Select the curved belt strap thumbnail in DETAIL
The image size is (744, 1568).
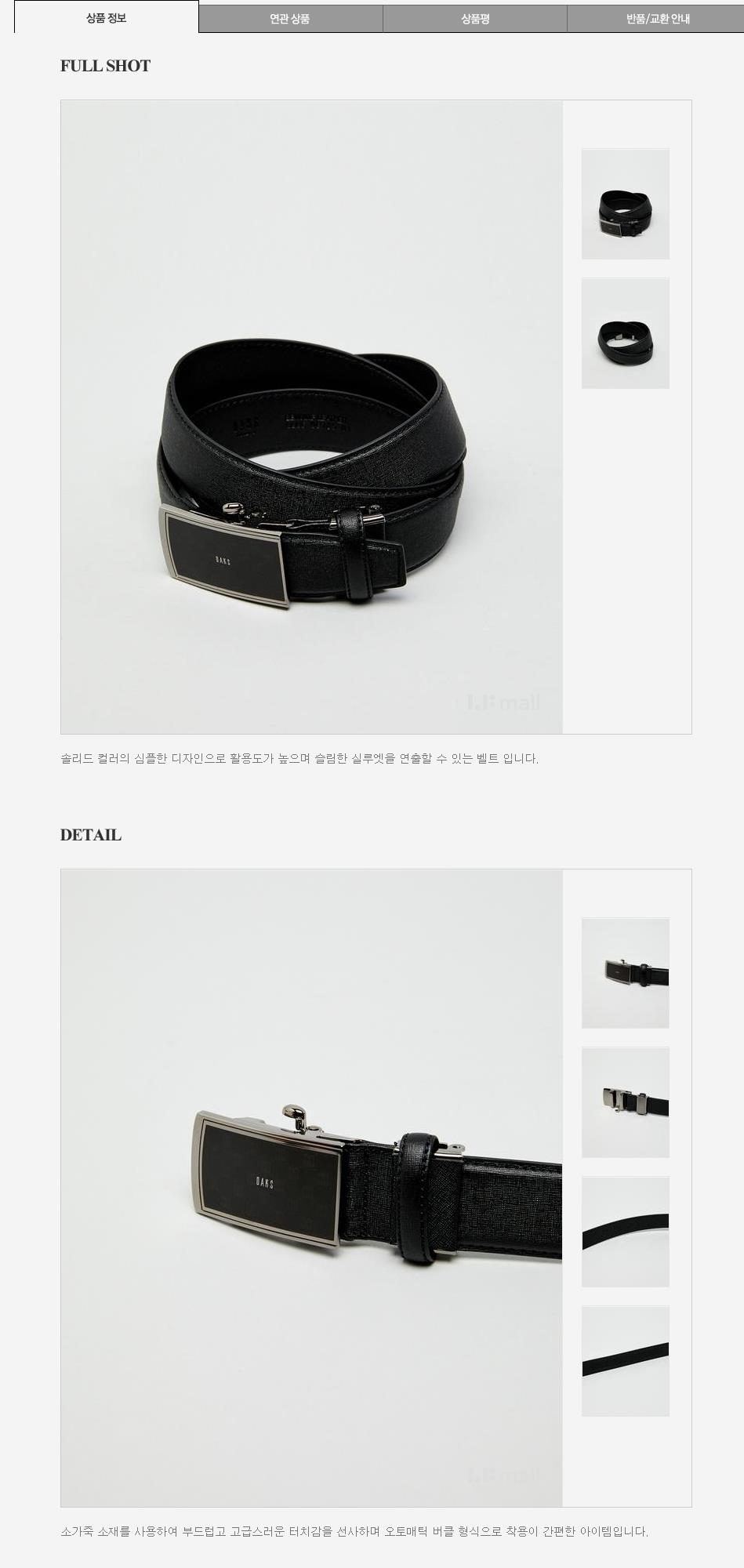pos(625,1232)
